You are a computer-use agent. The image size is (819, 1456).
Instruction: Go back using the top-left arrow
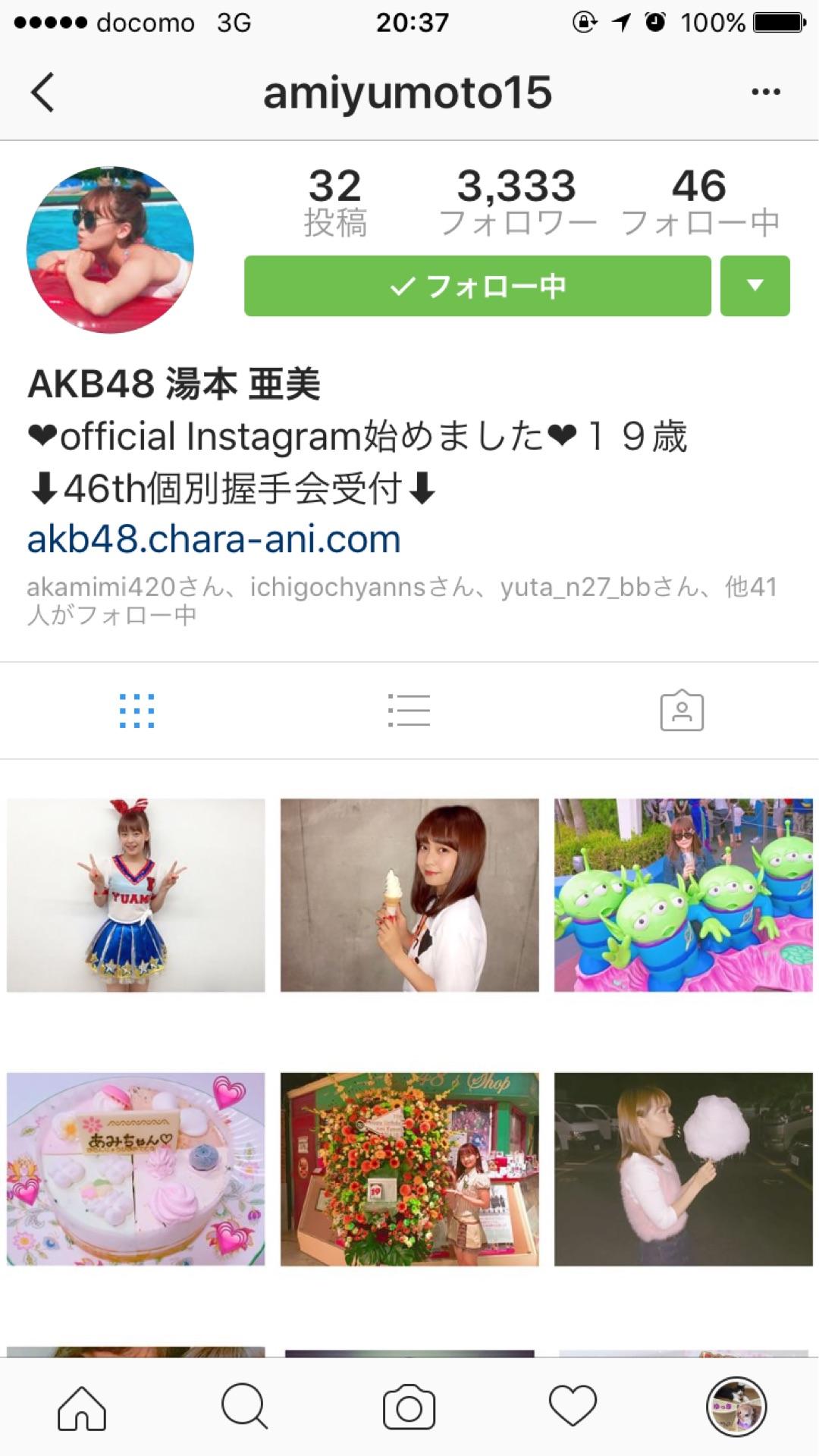(x=43, y=93)
